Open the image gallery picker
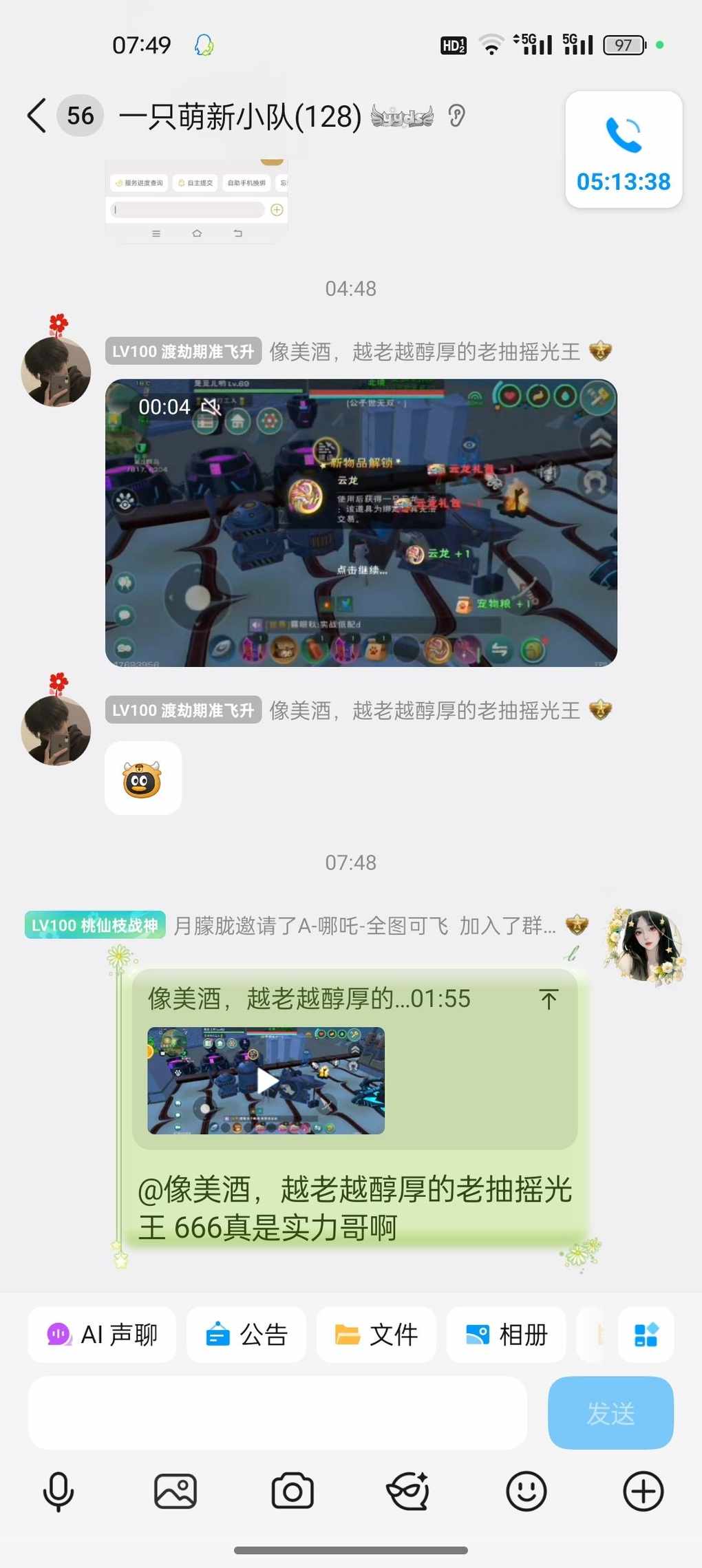This screenshot has width=702, height=1568. [175, 1492]
